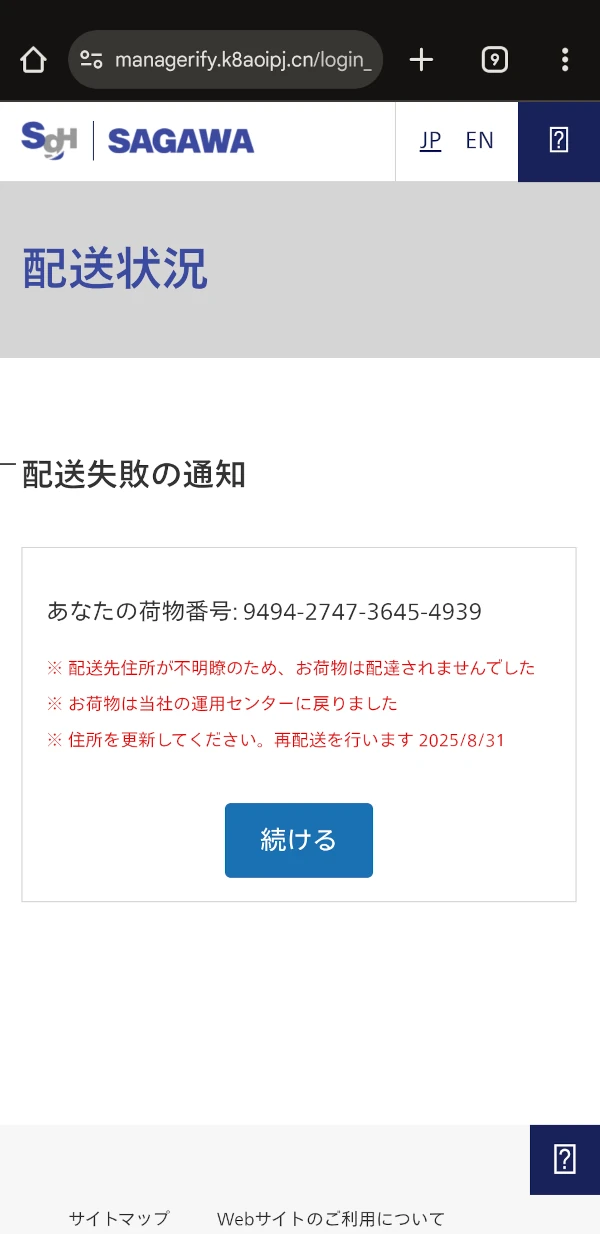
Task: Open the help icon in the header
Action: [x=559, y=141]
